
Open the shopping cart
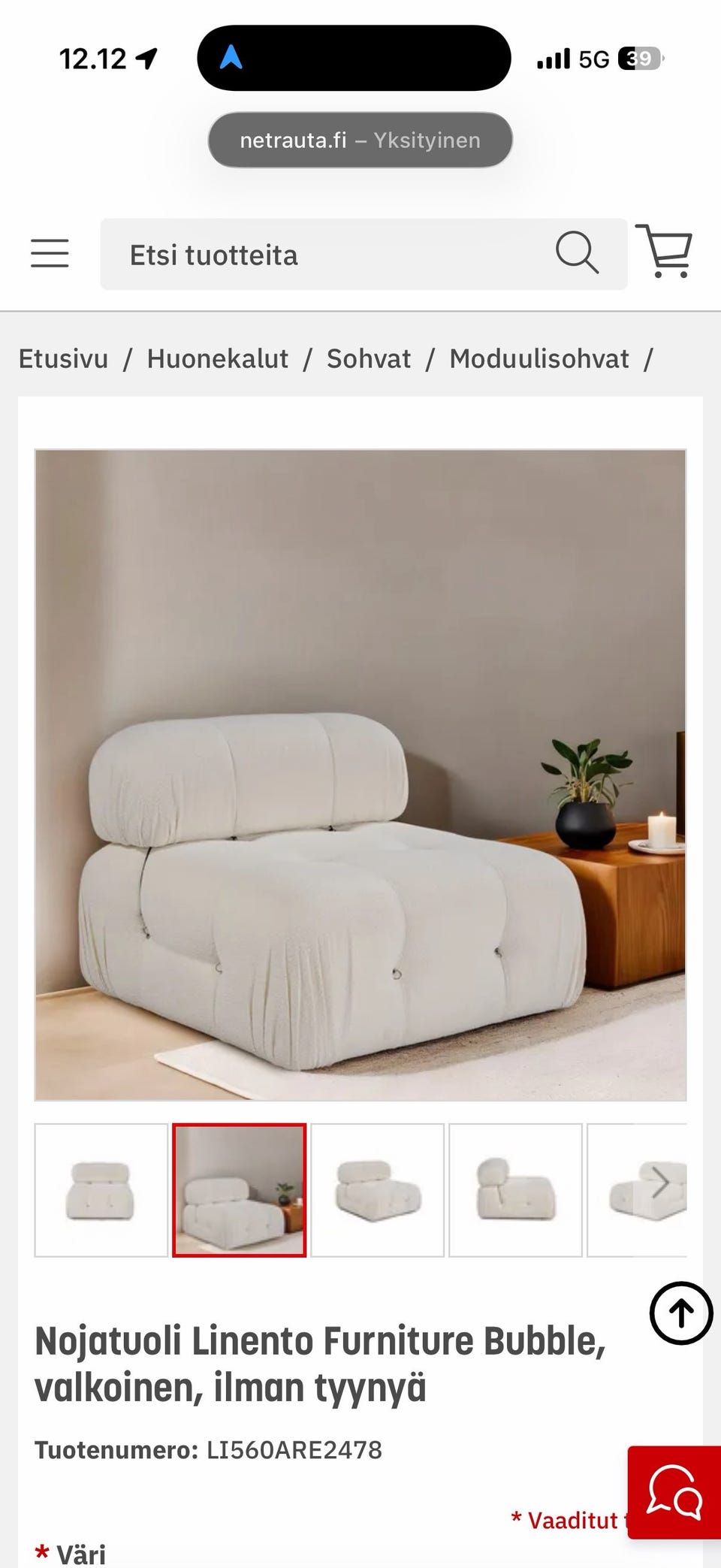[x=665, y=252]
